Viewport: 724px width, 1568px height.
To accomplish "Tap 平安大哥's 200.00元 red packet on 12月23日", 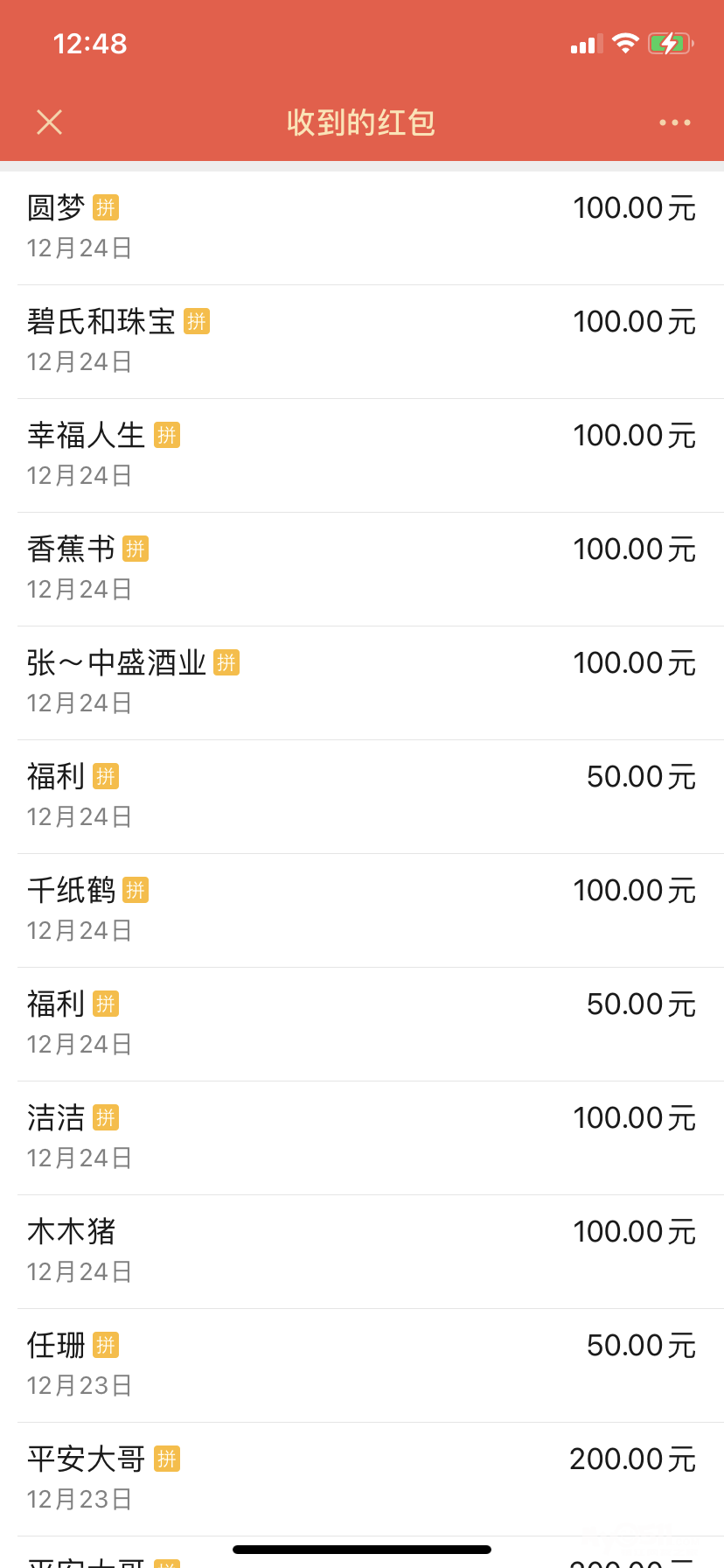I will [362, 1479].
